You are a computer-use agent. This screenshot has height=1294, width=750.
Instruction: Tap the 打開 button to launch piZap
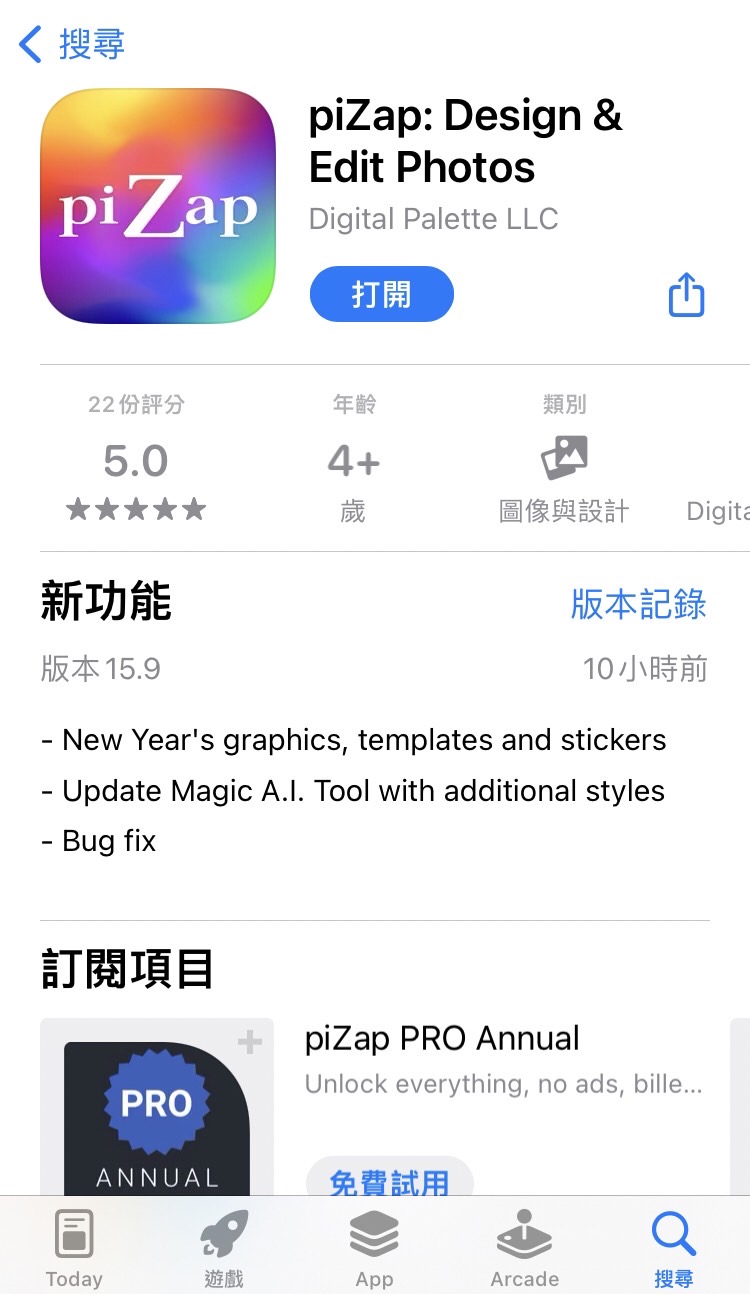click(381, 293)
